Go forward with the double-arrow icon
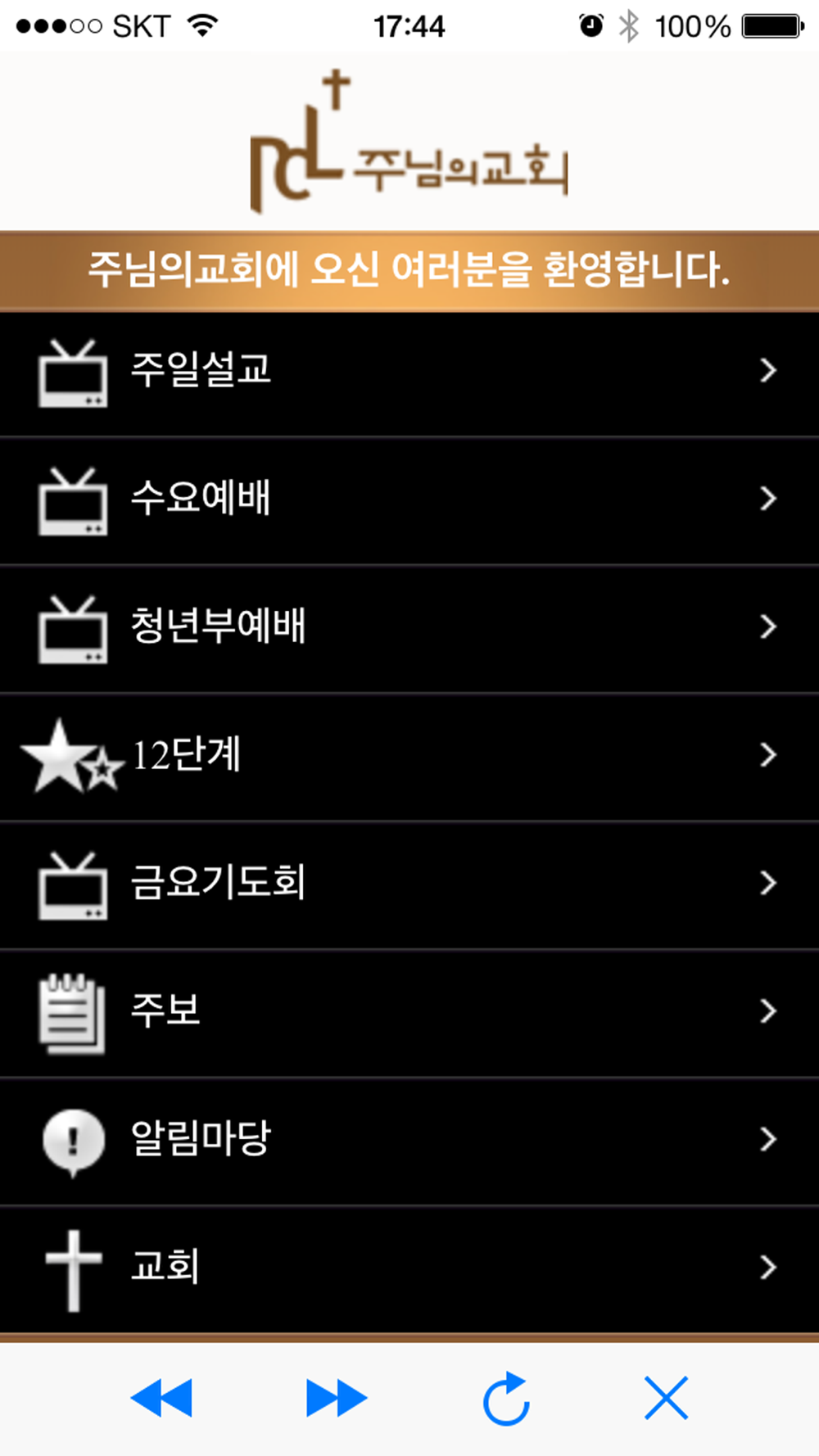This screenshot has height=1456, width=819. [x=337, y=1398]
